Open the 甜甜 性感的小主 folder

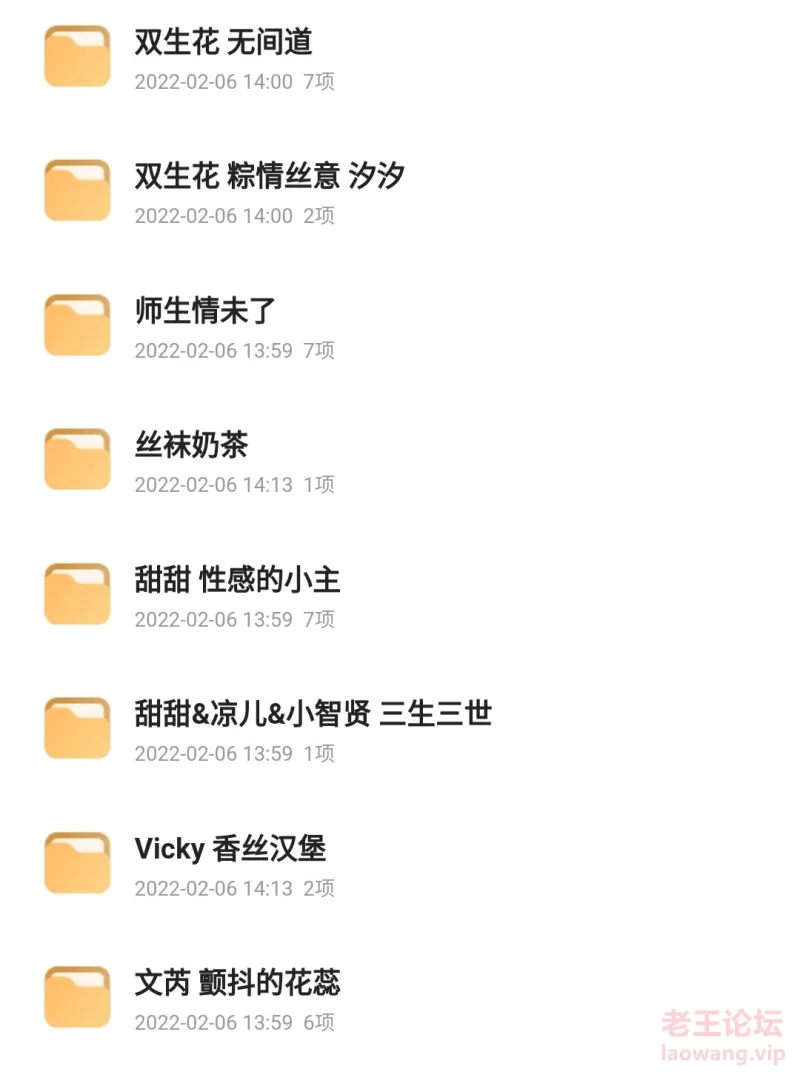[237, 580]
